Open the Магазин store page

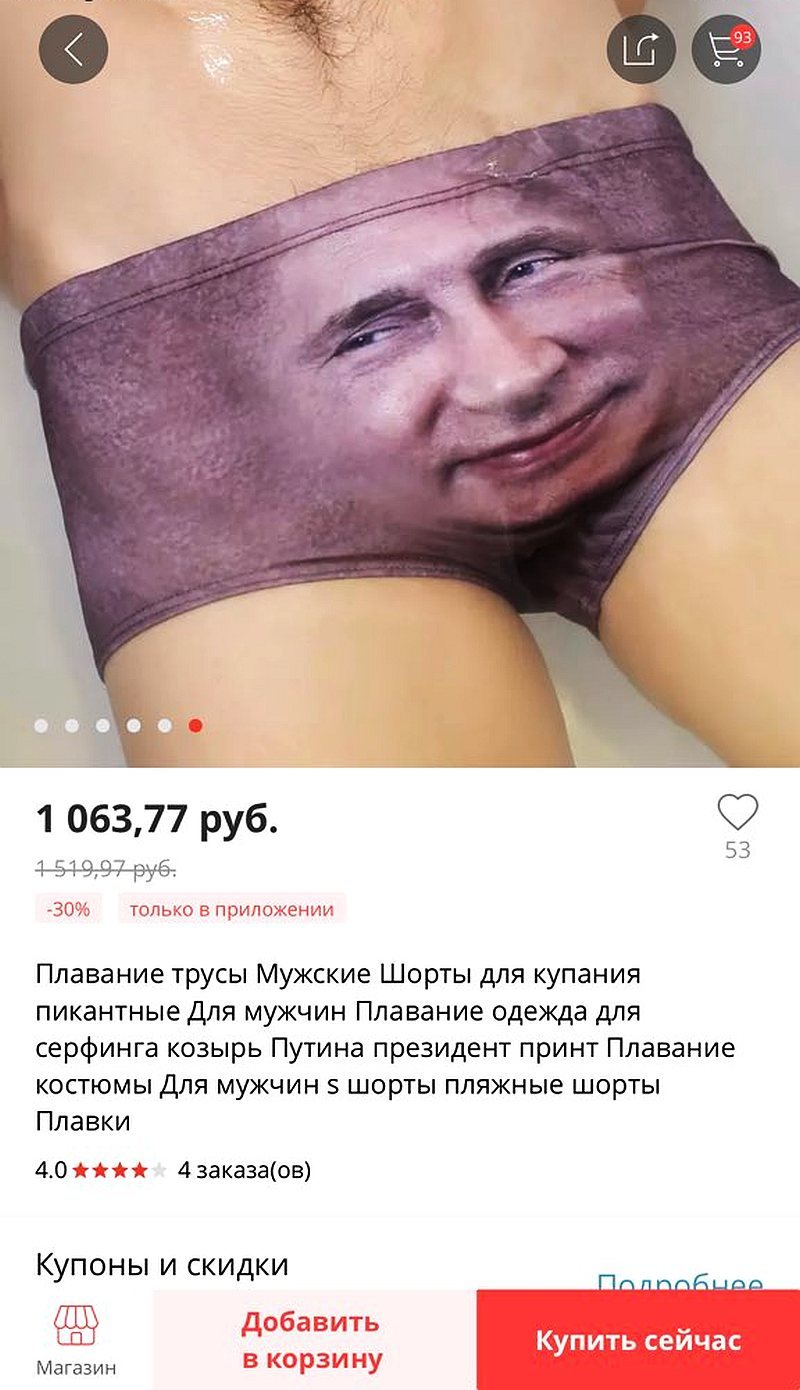pos(76,1340)
